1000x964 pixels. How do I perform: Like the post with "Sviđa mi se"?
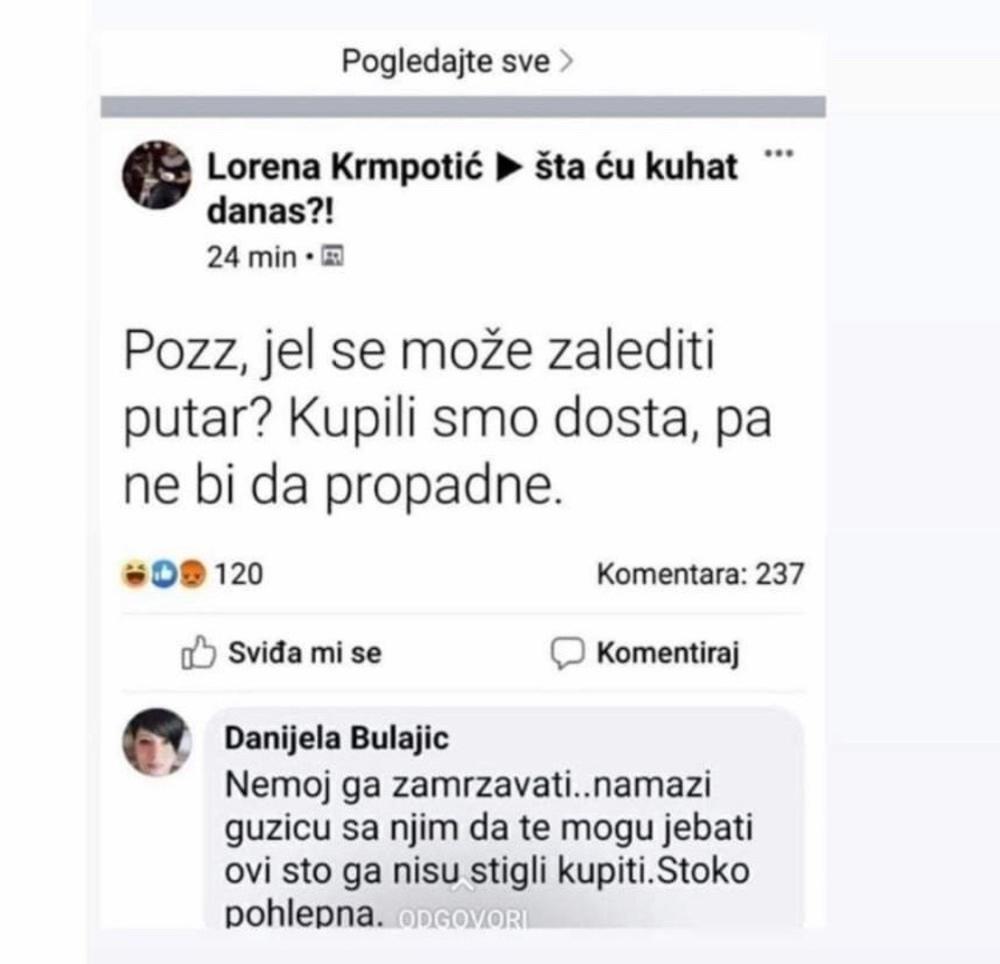point(282,653)
